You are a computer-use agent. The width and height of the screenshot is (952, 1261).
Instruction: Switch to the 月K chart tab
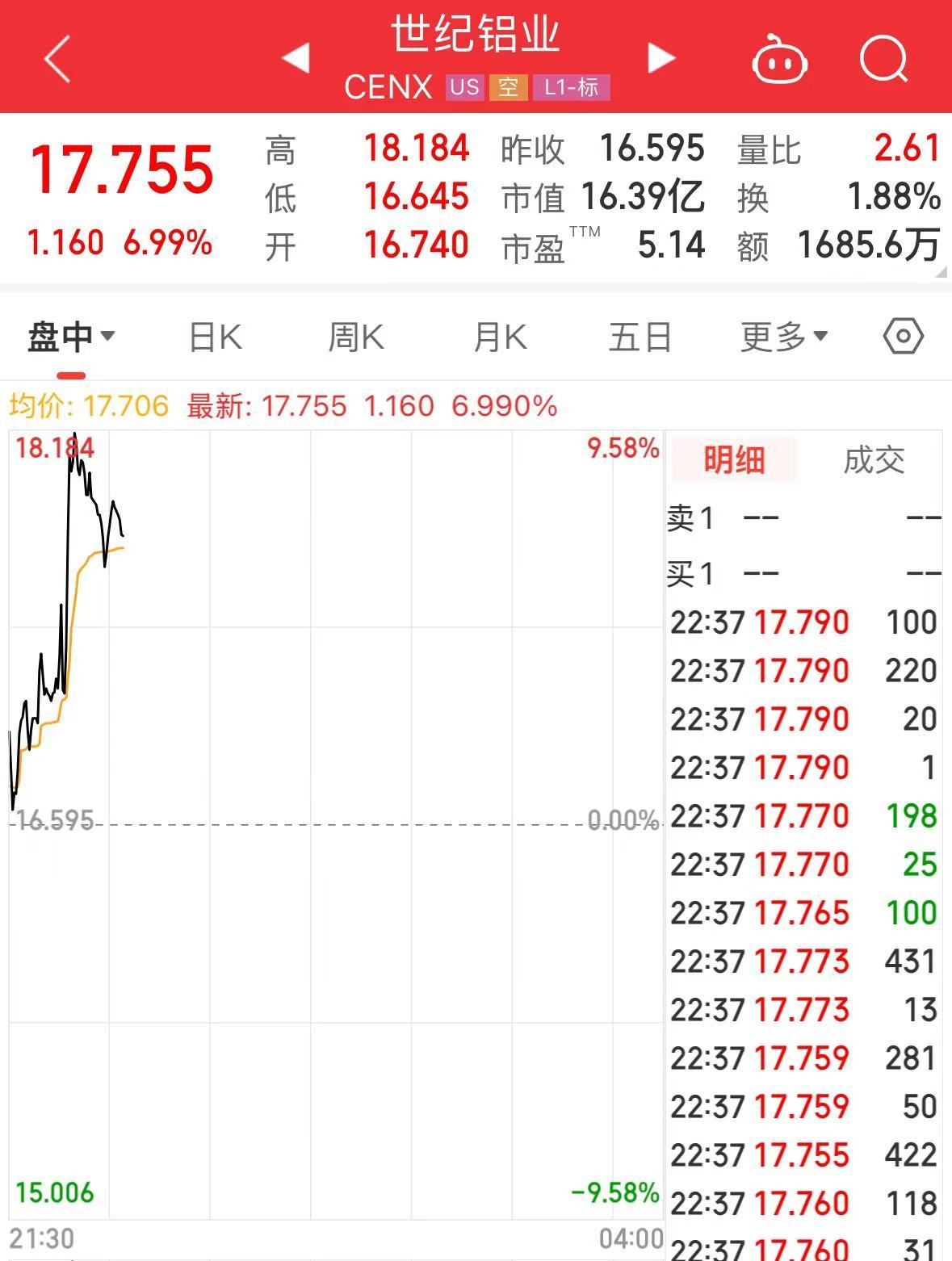pos(500,337)
